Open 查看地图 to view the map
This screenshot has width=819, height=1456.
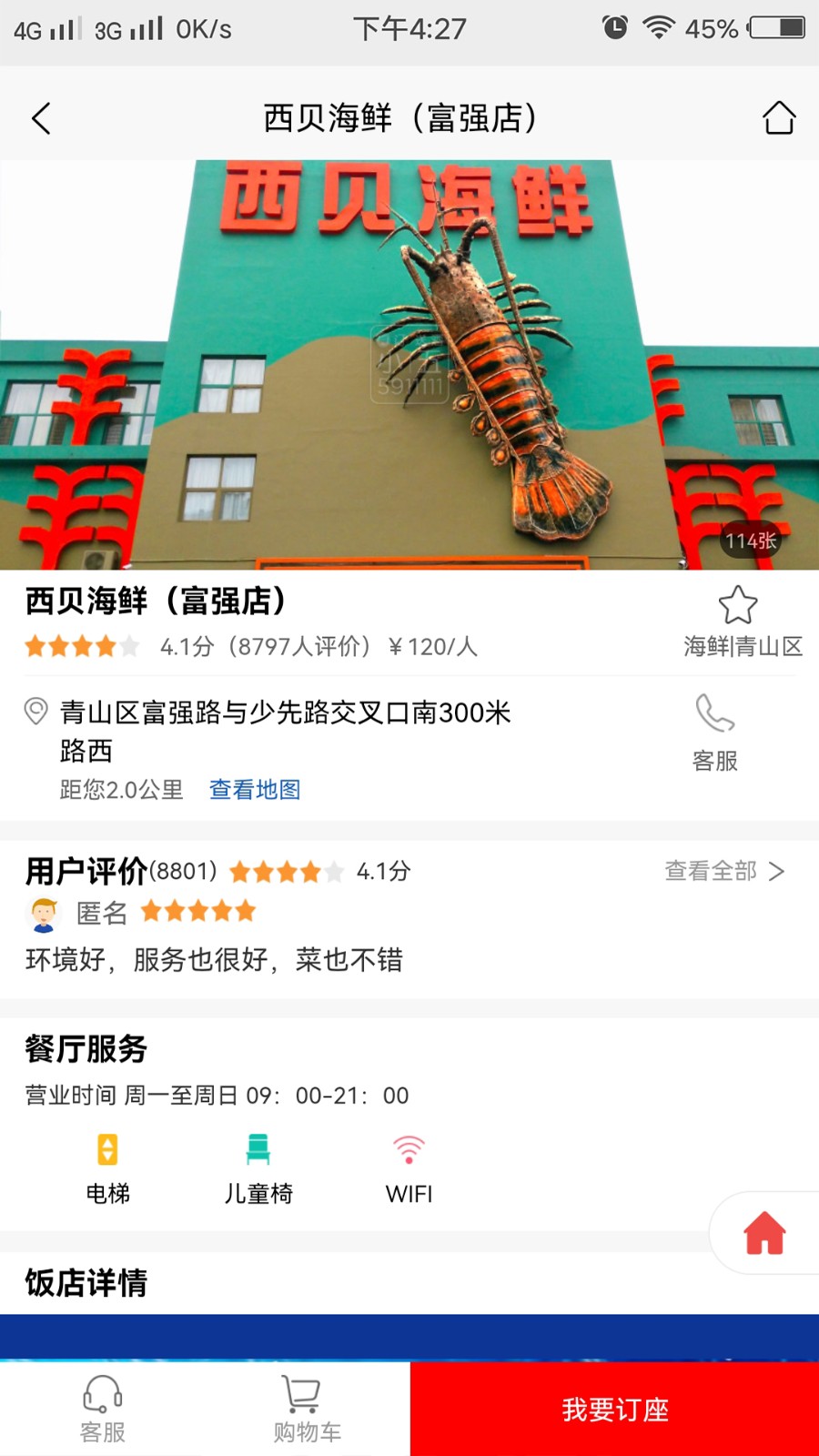point(254,790)
